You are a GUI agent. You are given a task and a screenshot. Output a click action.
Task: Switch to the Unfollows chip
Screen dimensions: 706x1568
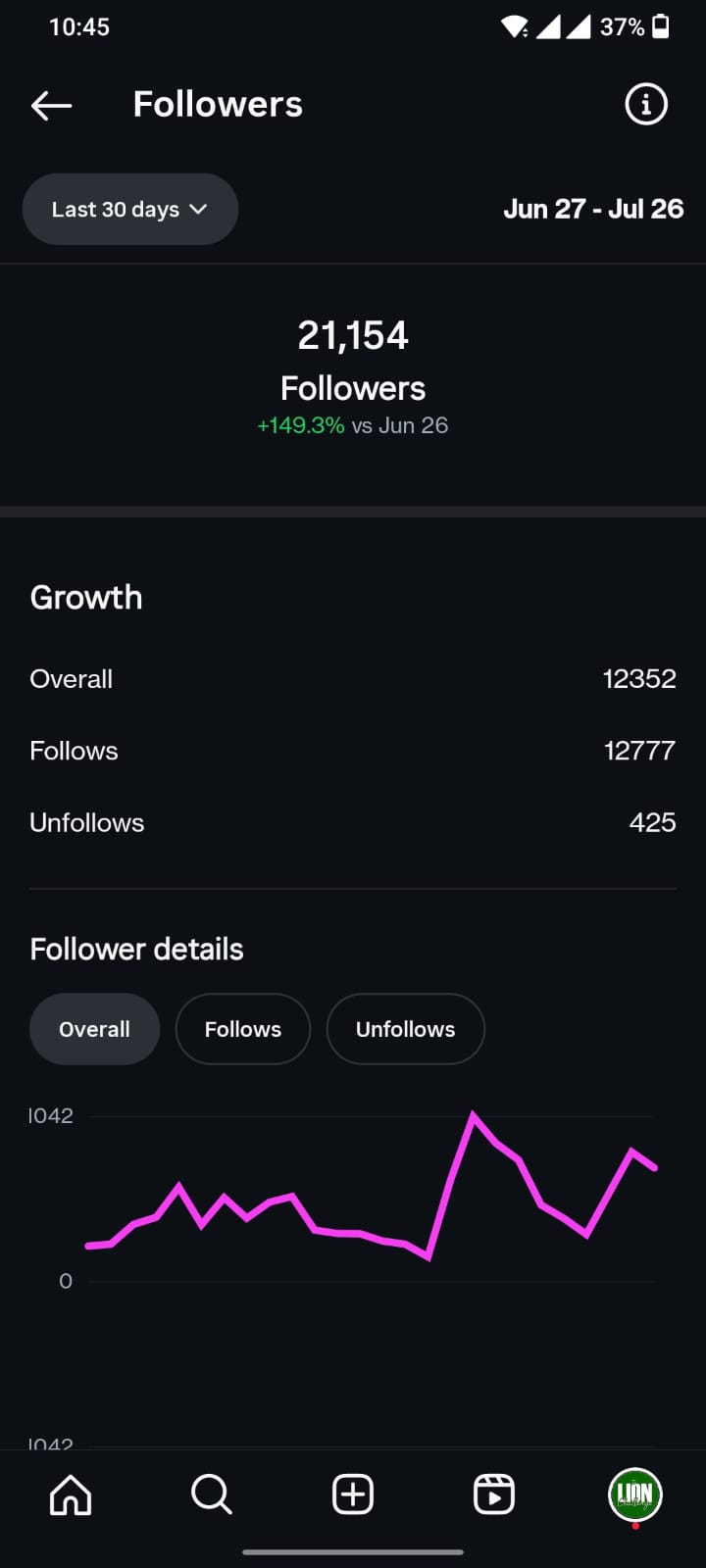point(406,1029)
